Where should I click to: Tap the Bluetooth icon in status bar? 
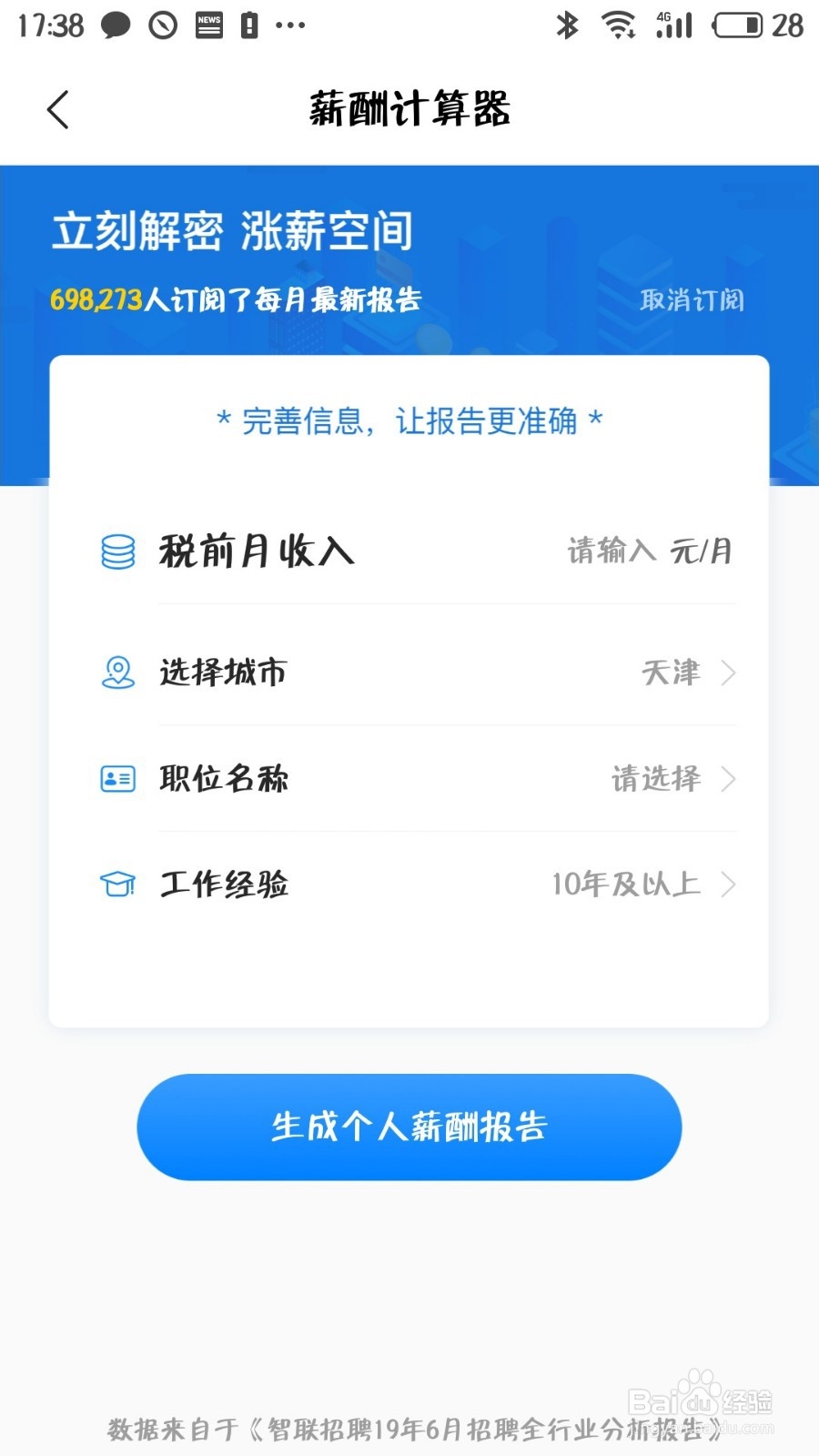point(567,25)
